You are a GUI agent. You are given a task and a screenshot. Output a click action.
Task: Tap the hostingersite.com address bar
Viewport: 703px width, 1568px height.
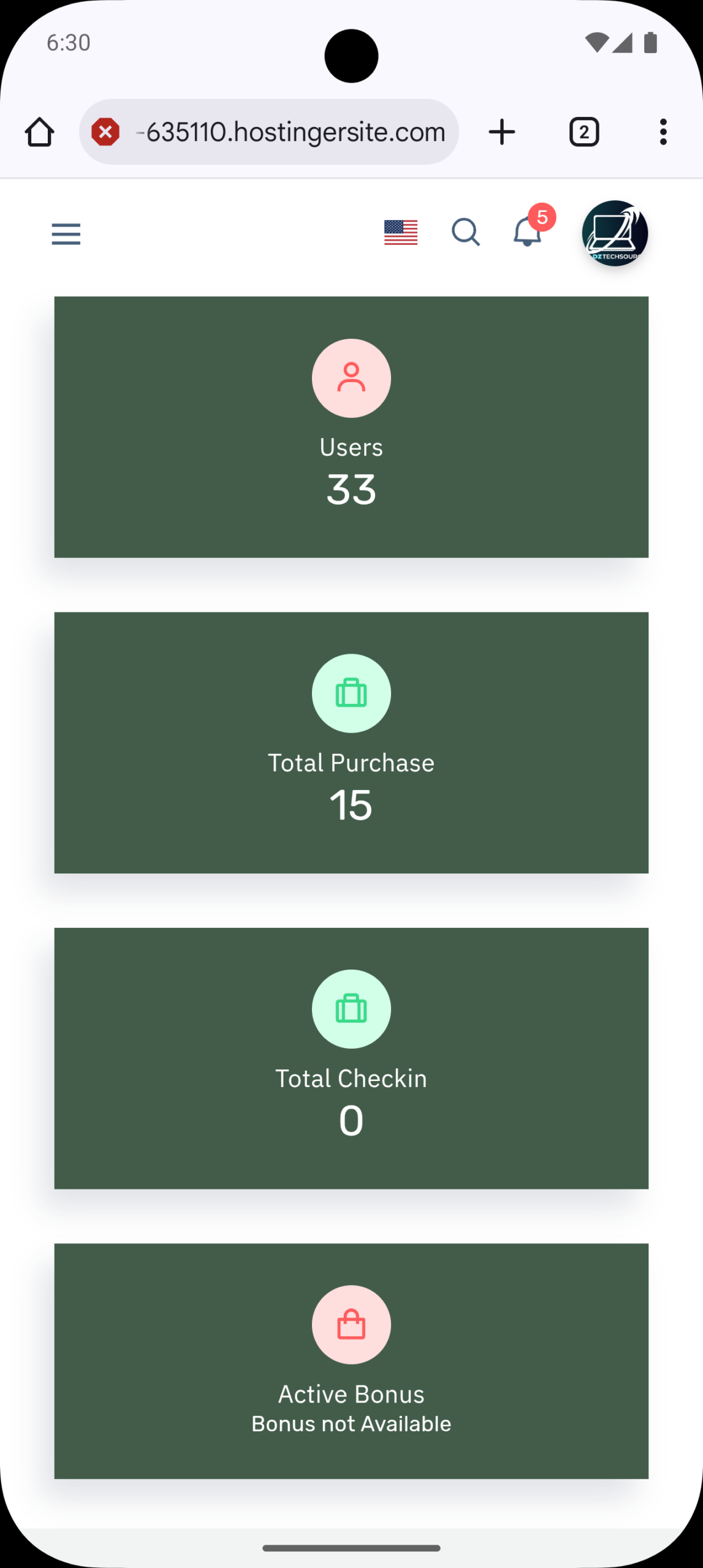tap(291, 132)
